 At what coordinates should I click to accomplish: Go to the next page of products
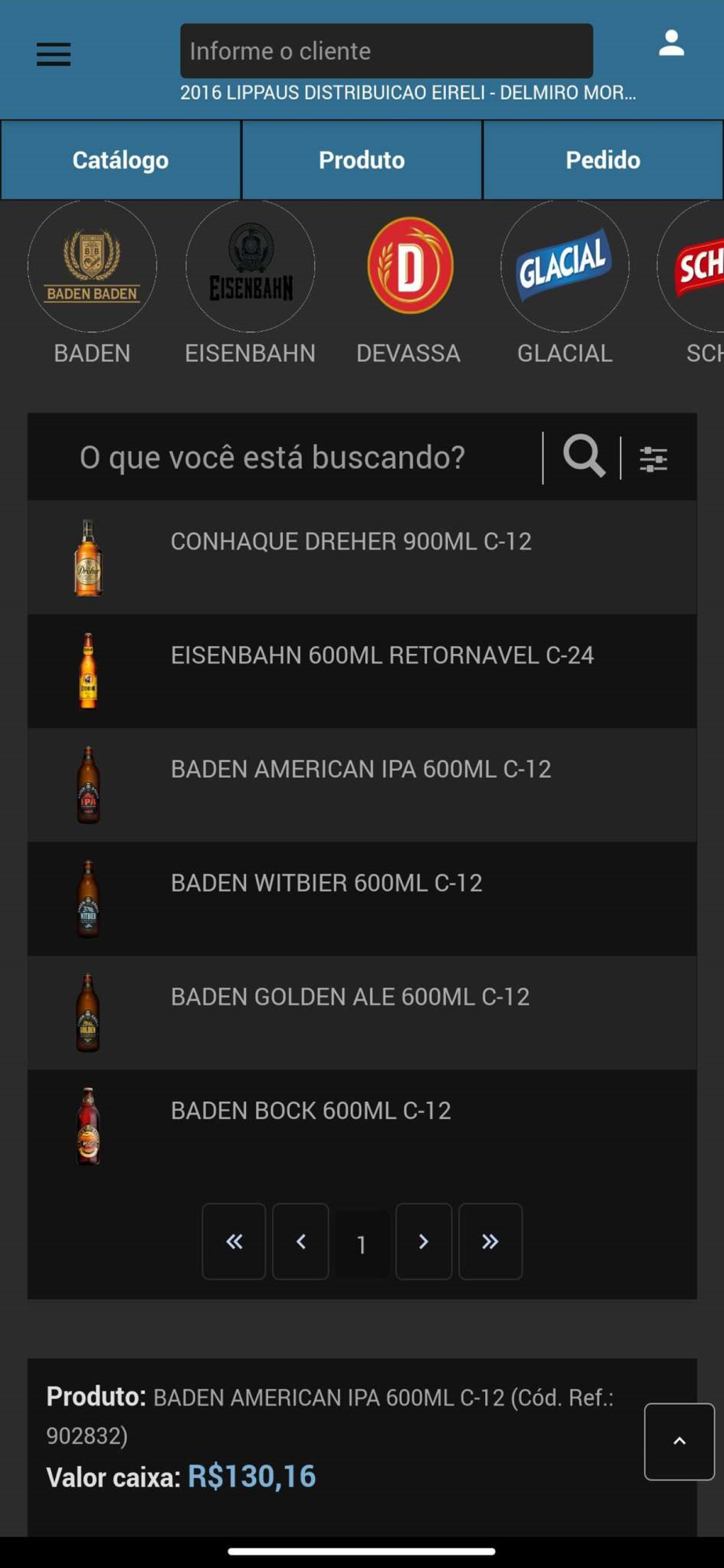coord(424,1241)
